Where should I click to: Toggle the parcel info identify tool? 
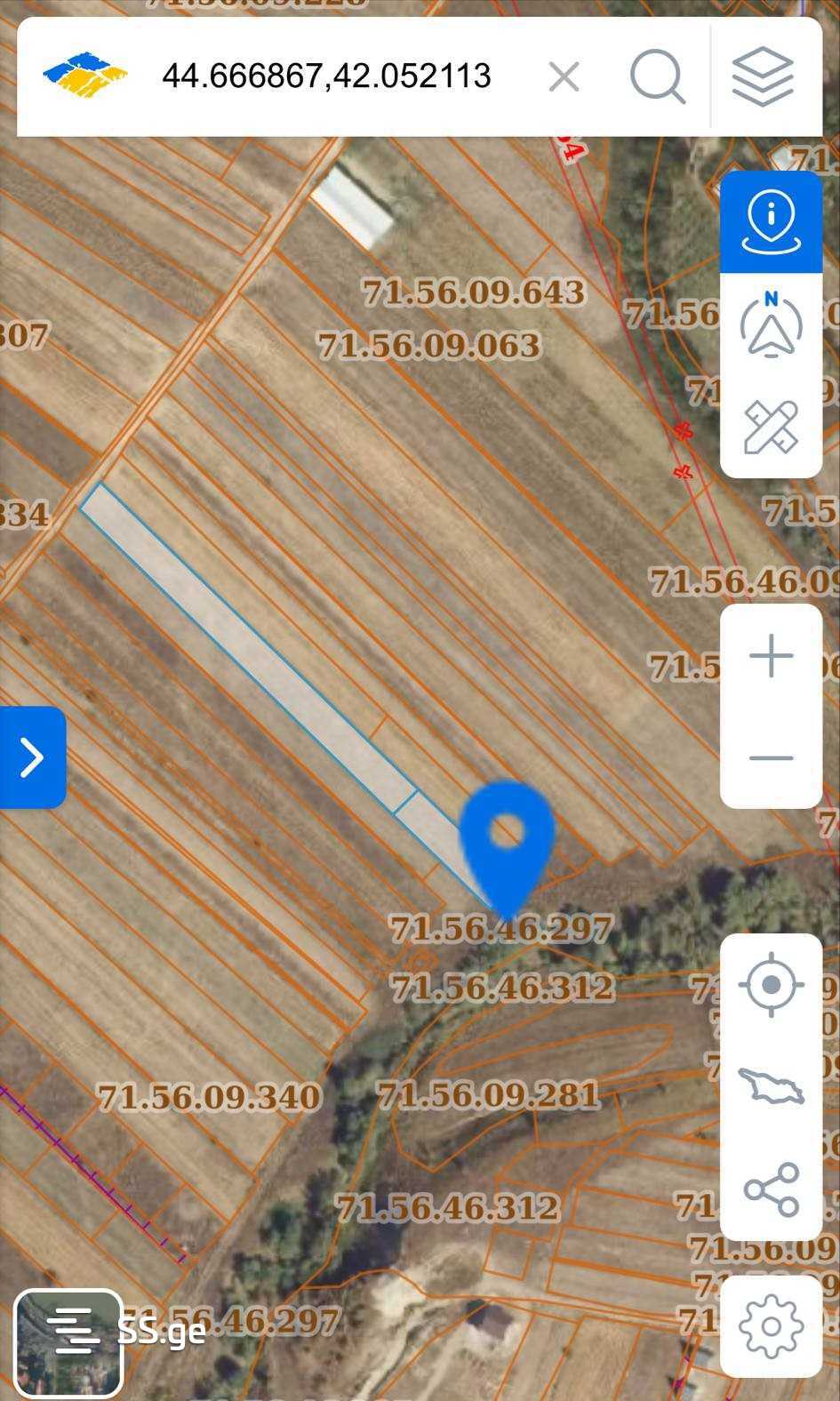coord(771,221)
